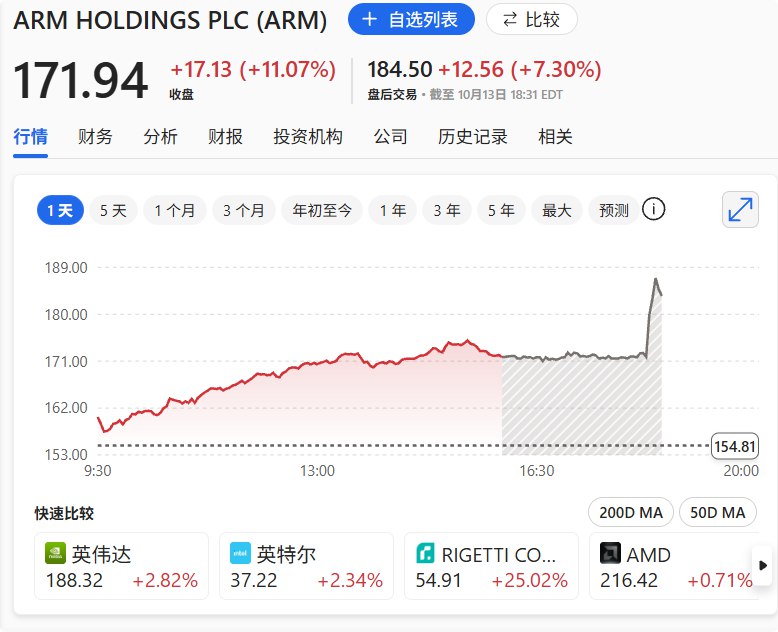Tap the 比较 compare button
778x632 pixels.
[x=531, y=19]
